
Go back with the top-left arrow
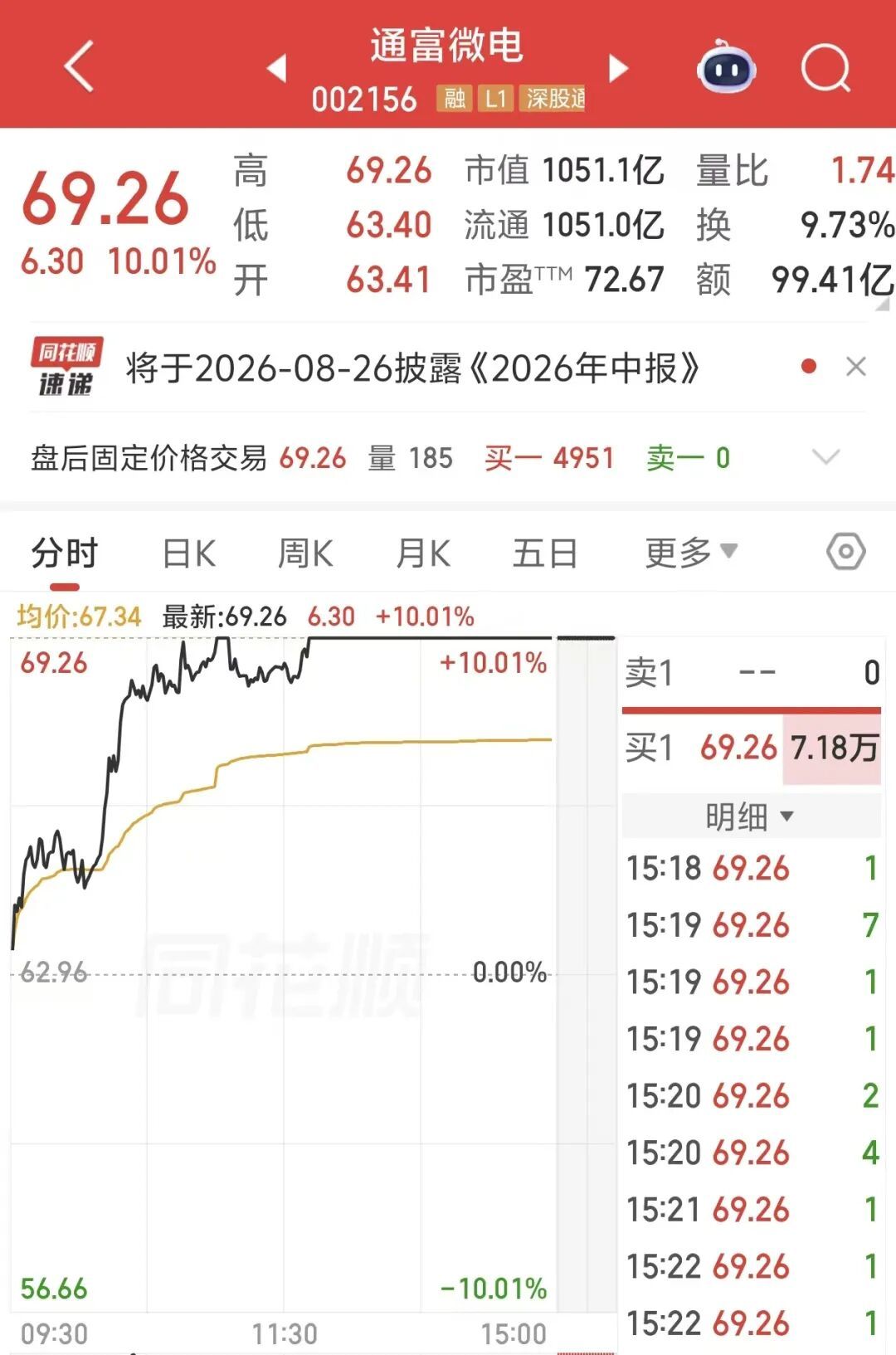79,66
